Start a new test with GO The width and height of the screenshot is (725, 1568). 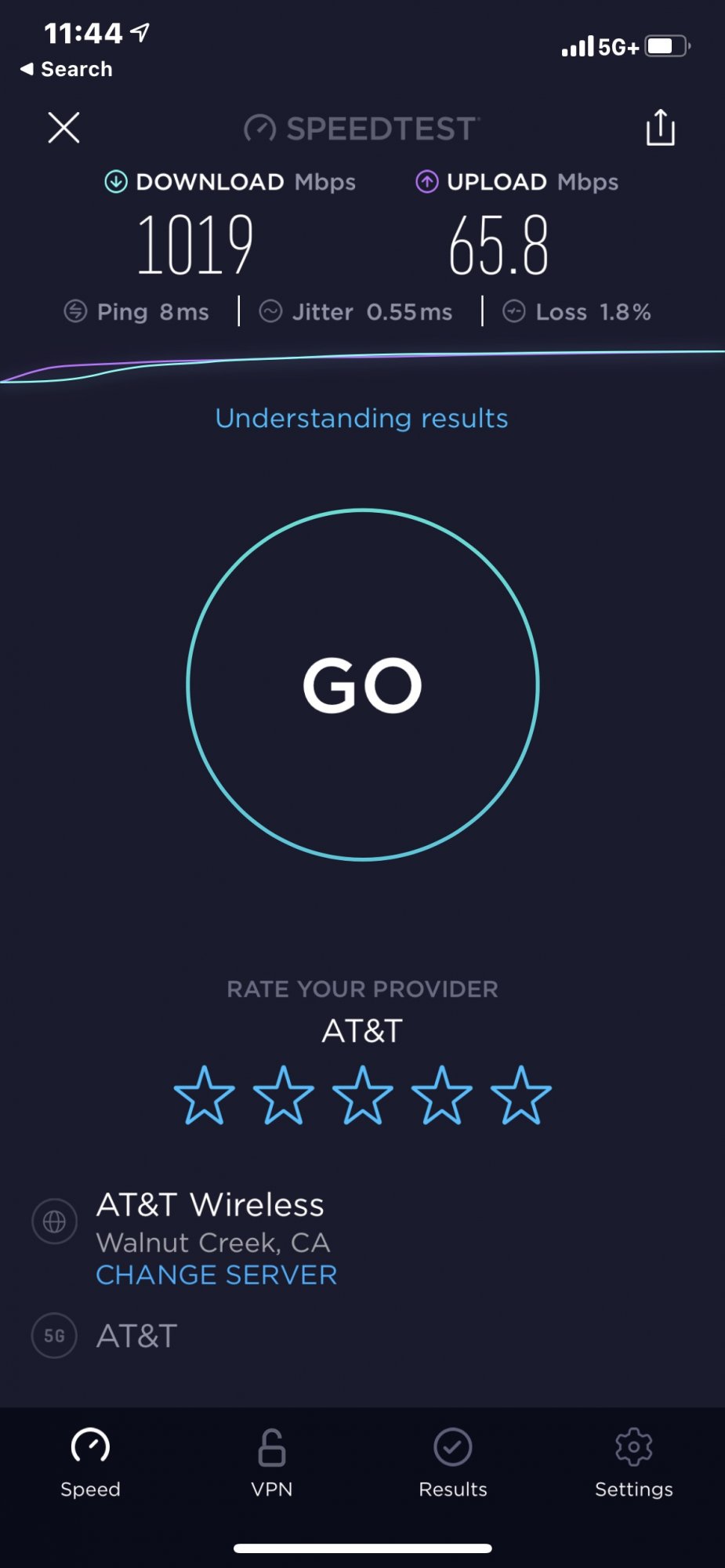coord(362,685)
